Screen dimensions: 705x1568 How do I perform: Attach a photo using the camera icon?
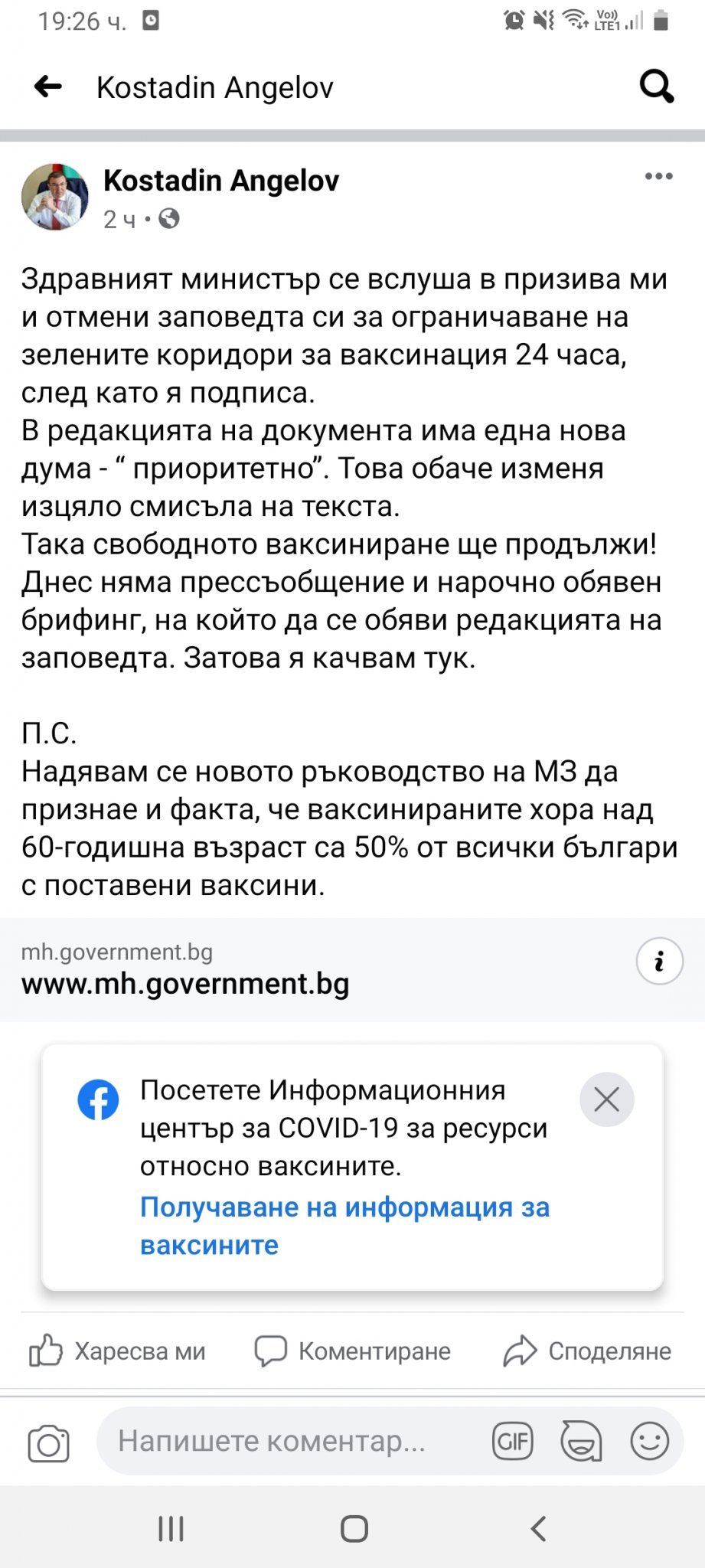pyautogui.click(x=48, y=1443)
